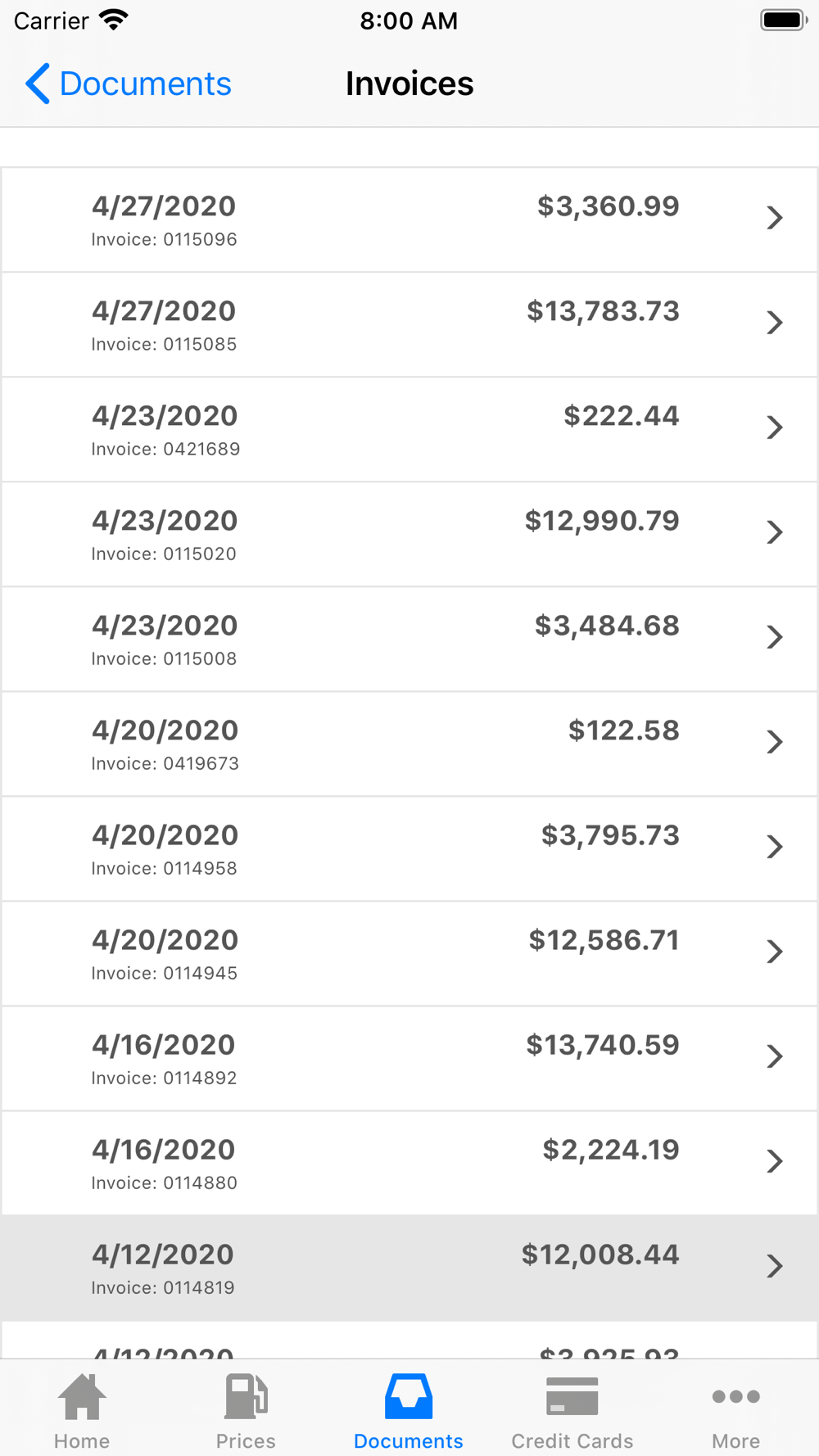View invoice 0114958 for $3,795.73
819x1456 pixels.
coord(409,848)
